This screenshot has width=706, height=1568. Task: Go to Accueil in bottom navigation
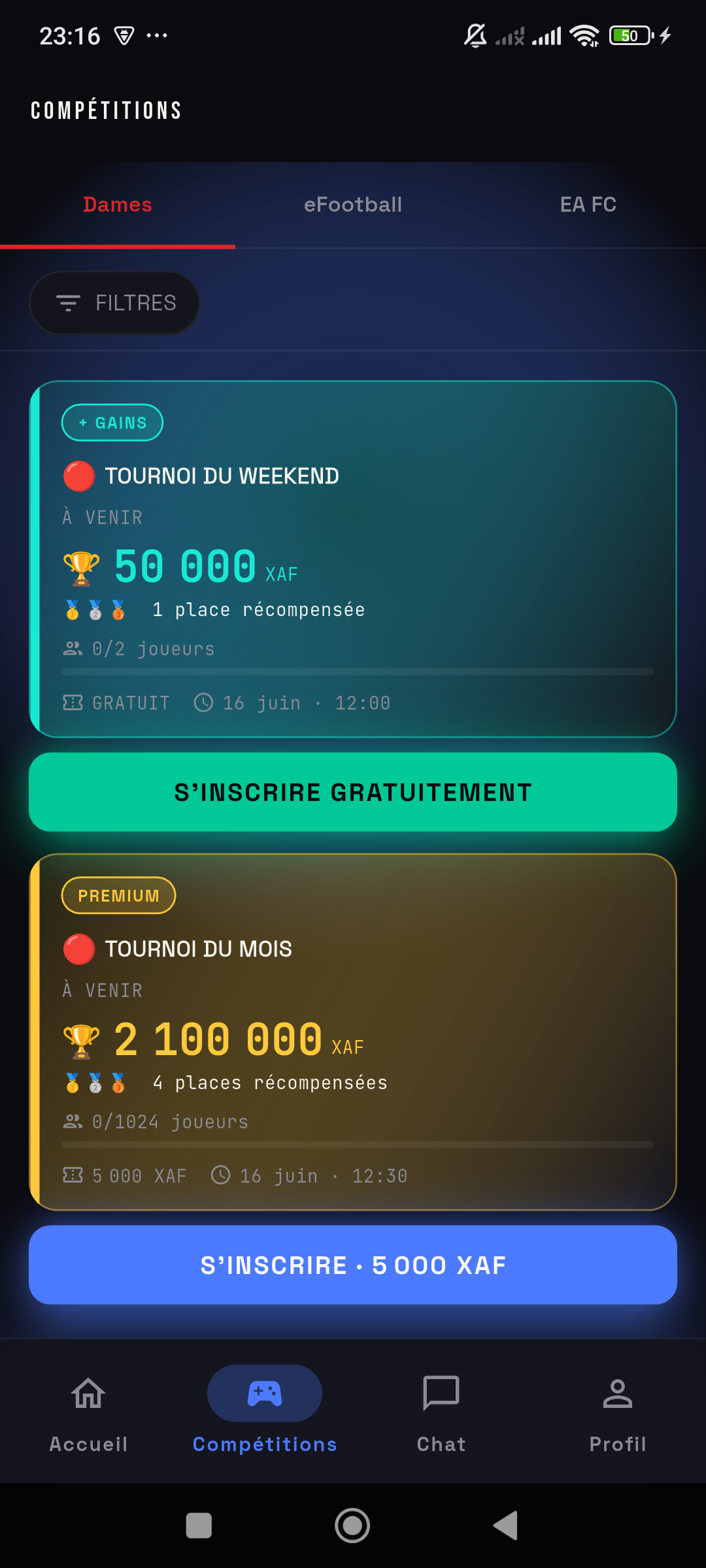(88, 1410)
